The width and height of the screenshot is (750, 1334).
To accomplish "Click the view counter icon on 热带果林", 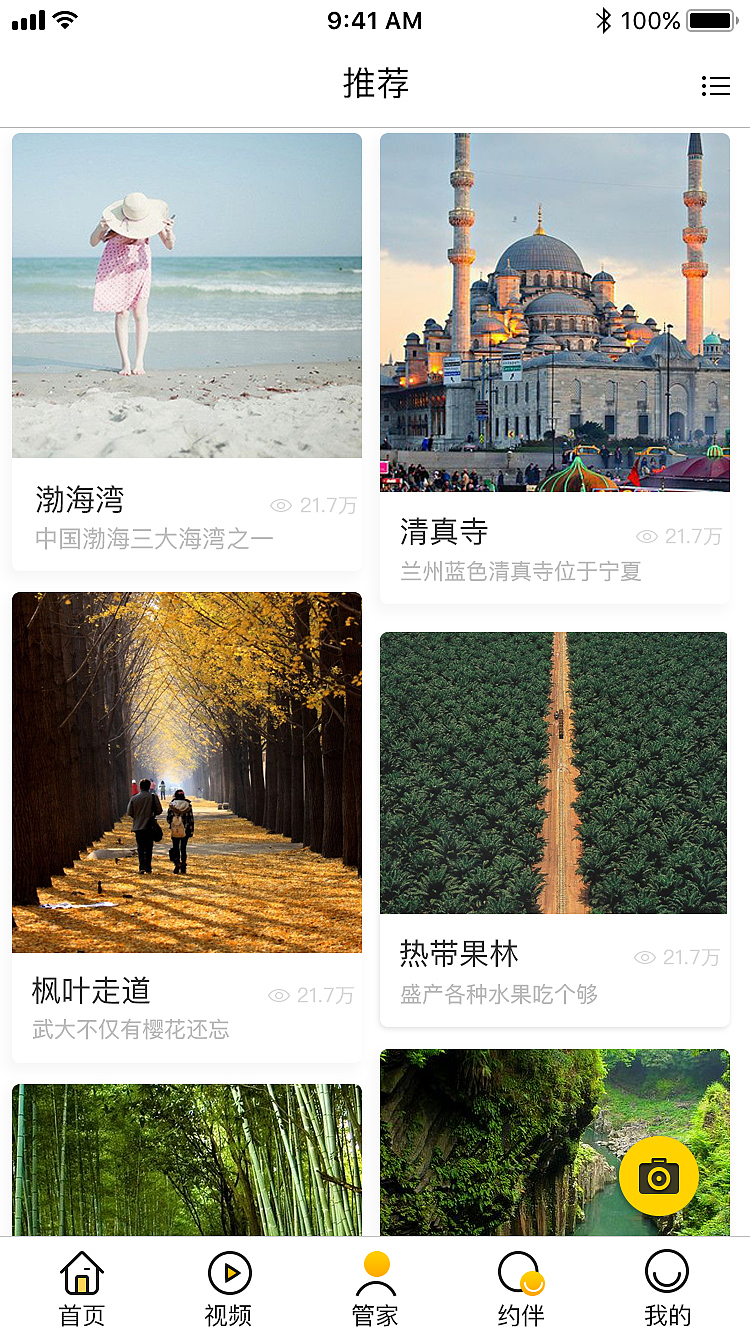I will tap(645, 958).
